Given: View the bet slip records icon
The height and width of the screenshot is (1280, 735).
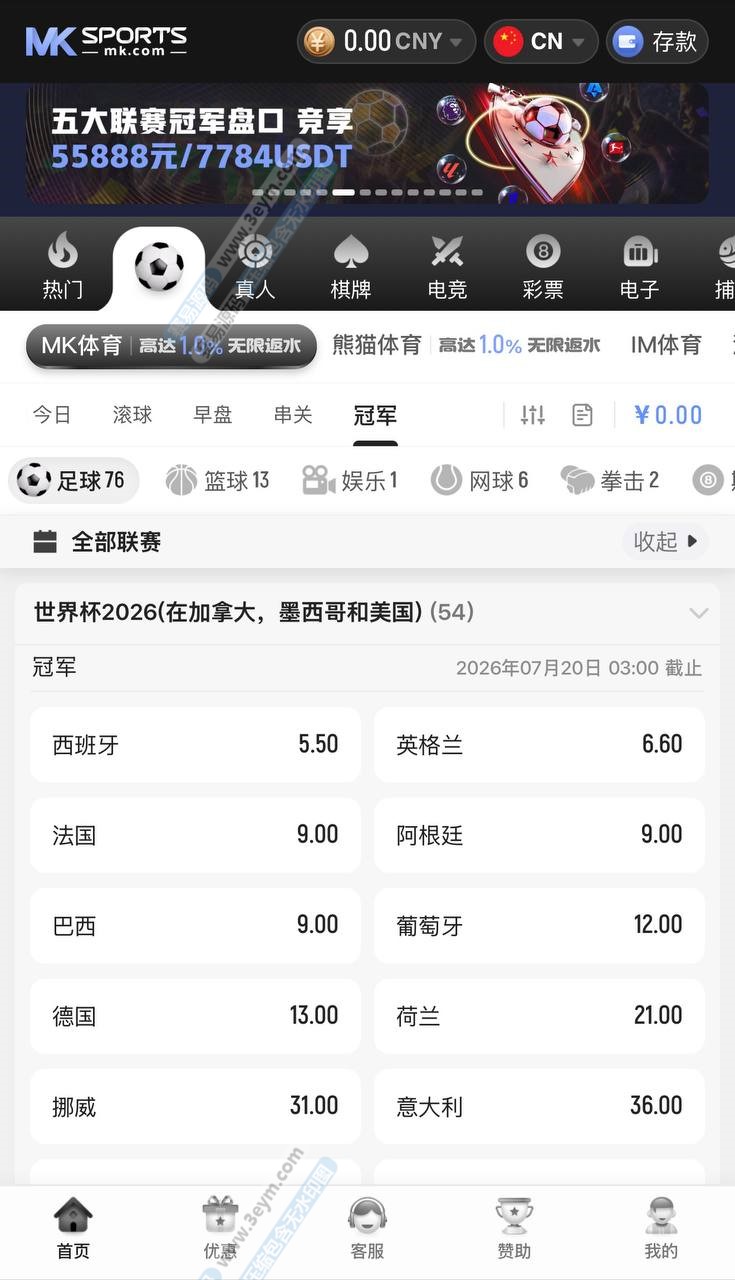Looking at the screenshot, I should click(x=582, y=415).
